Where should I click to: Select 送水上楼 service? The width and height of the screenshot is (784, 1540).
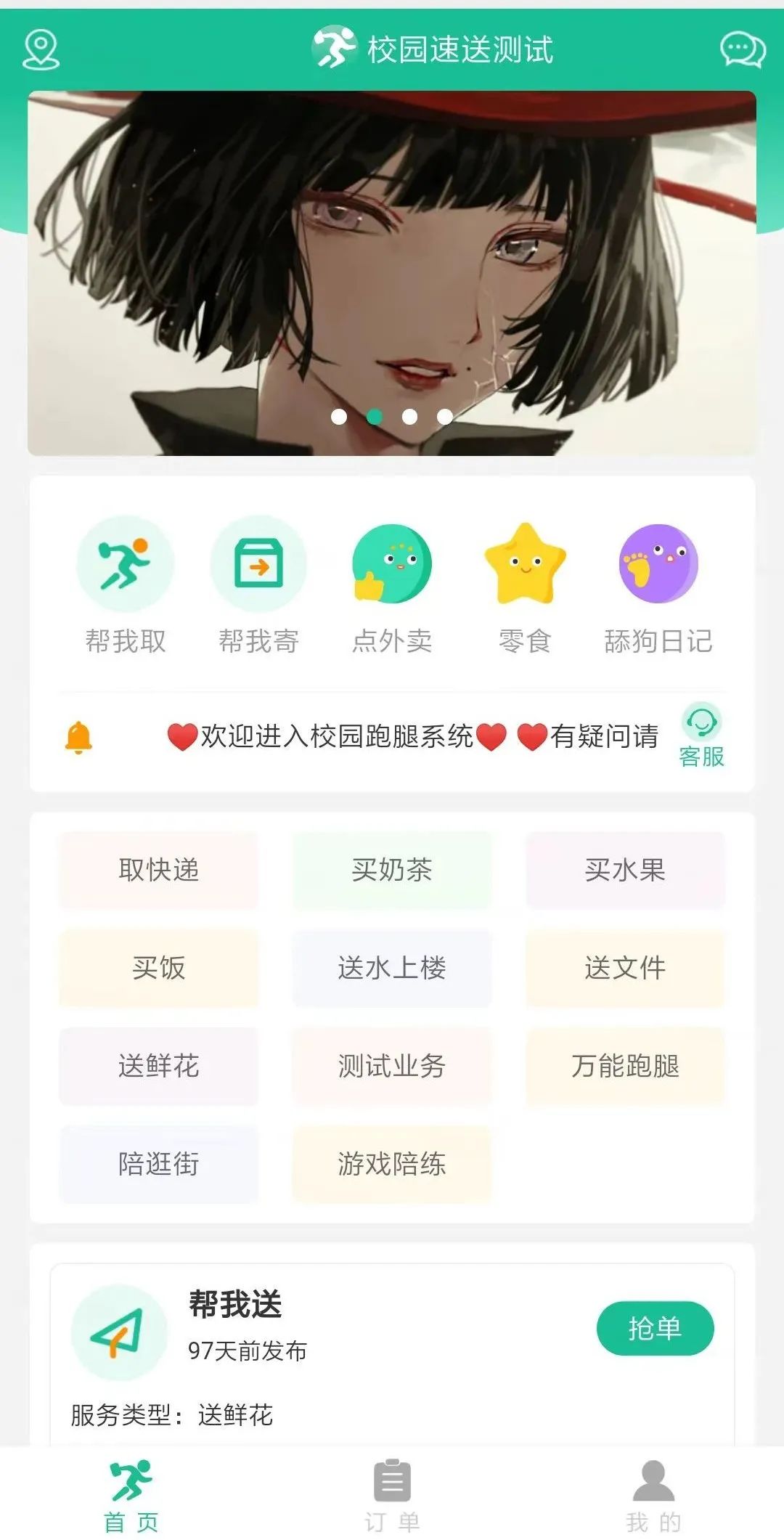click(392, 968)
